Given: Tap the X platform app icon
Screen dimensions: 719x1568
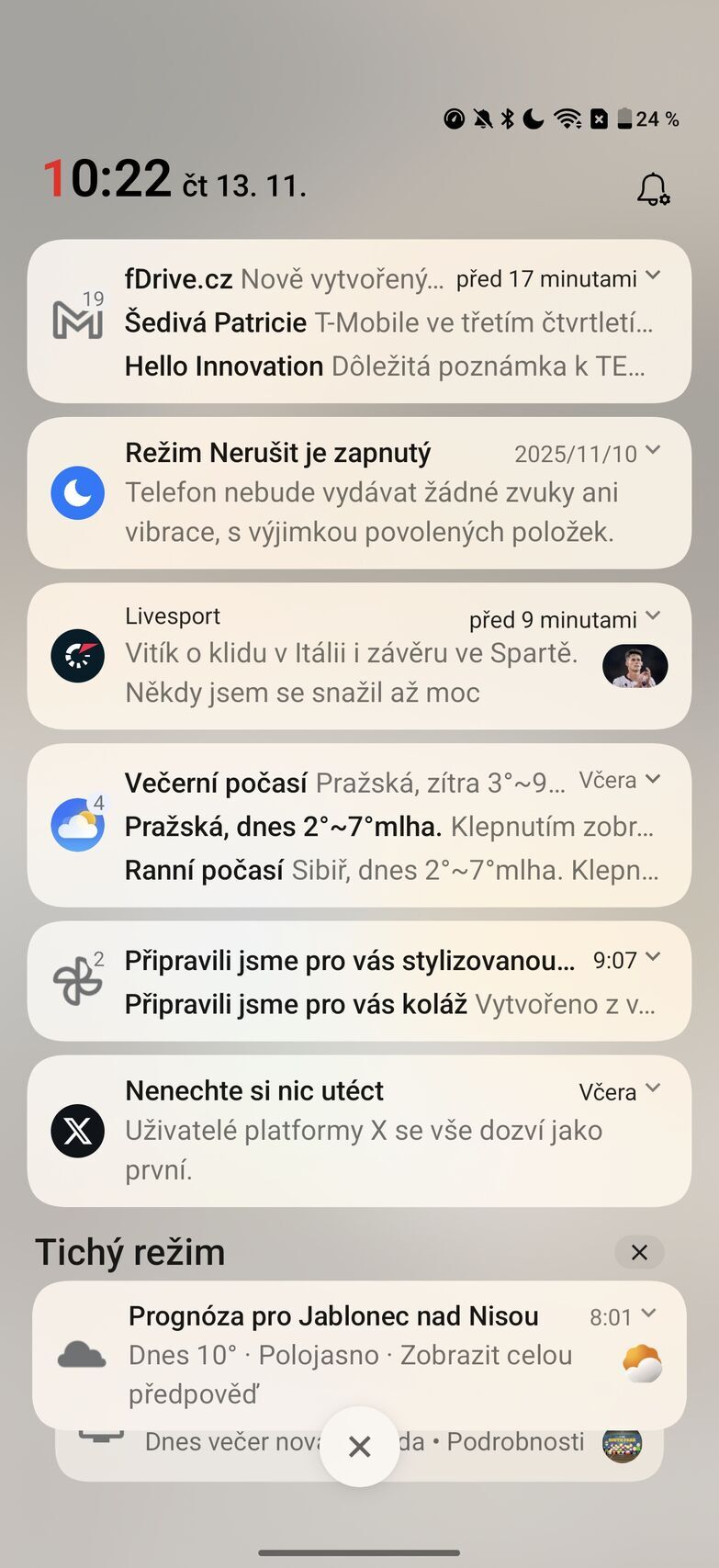Looking at the screenshot, I should pyautogui.click(x=78, y=1131).
